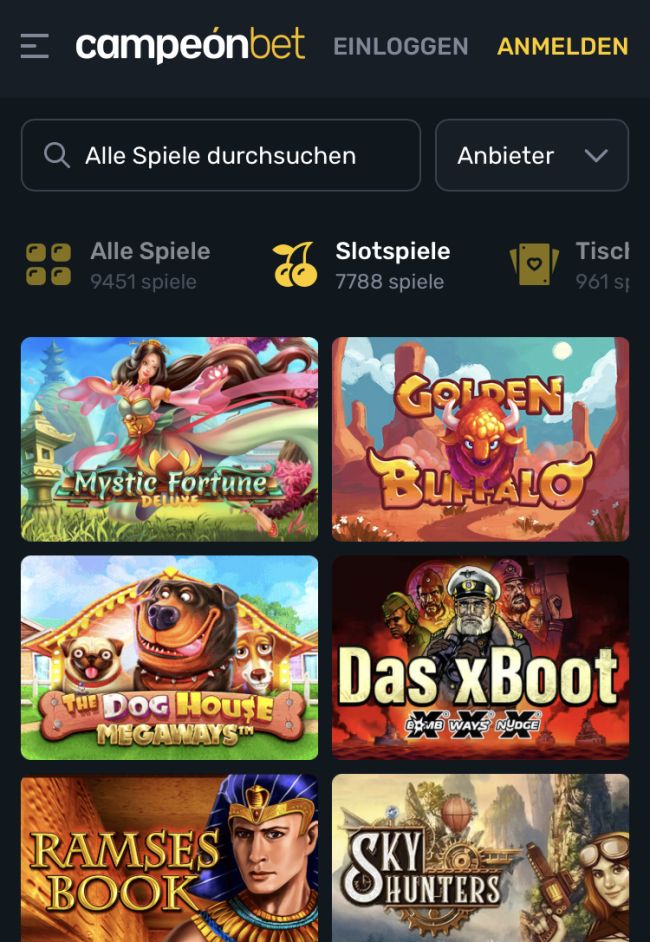Expand the Anbieter dropdown

pos(531,155)
